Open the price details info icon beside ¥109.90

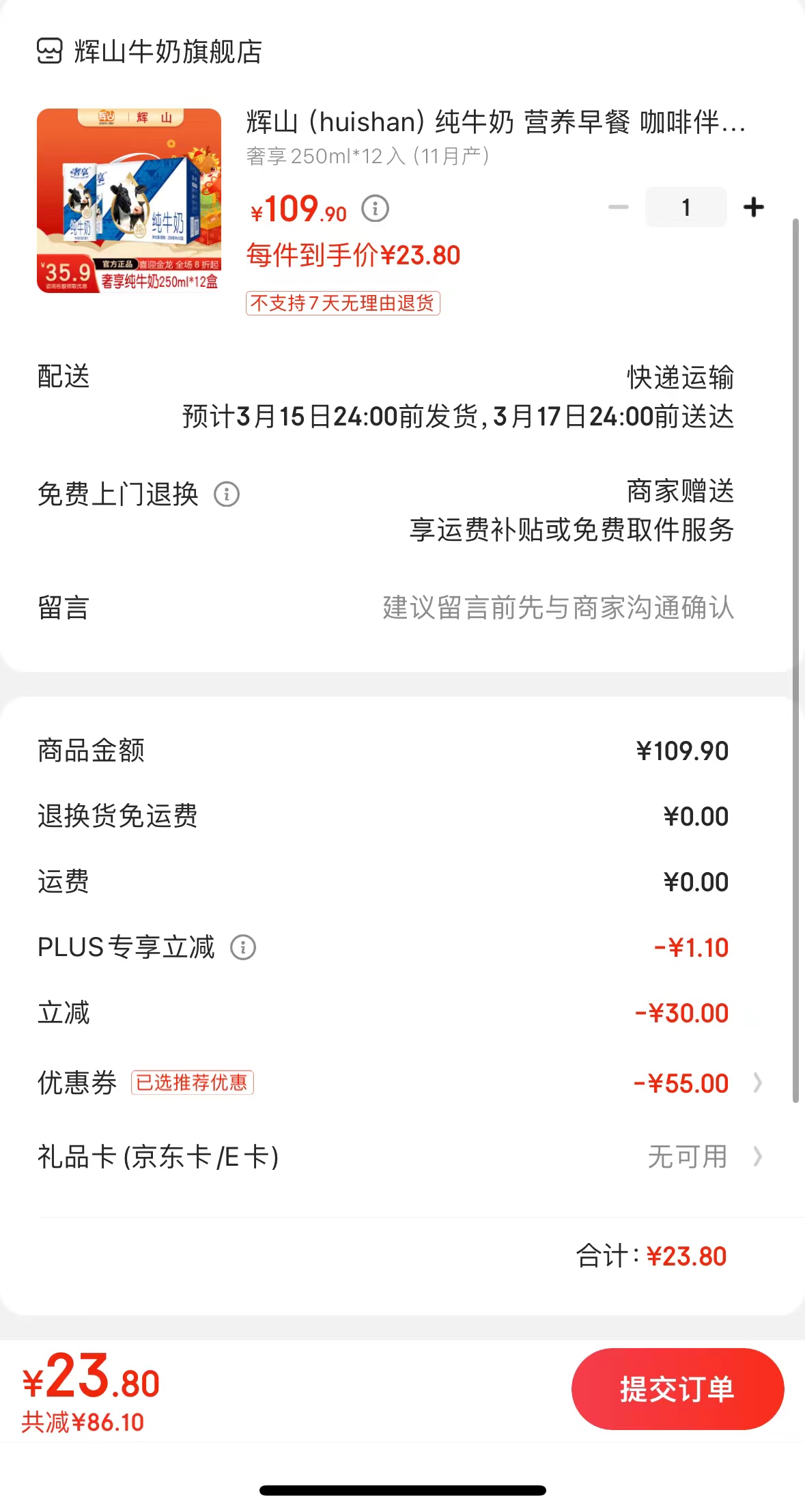pos(373,209)
